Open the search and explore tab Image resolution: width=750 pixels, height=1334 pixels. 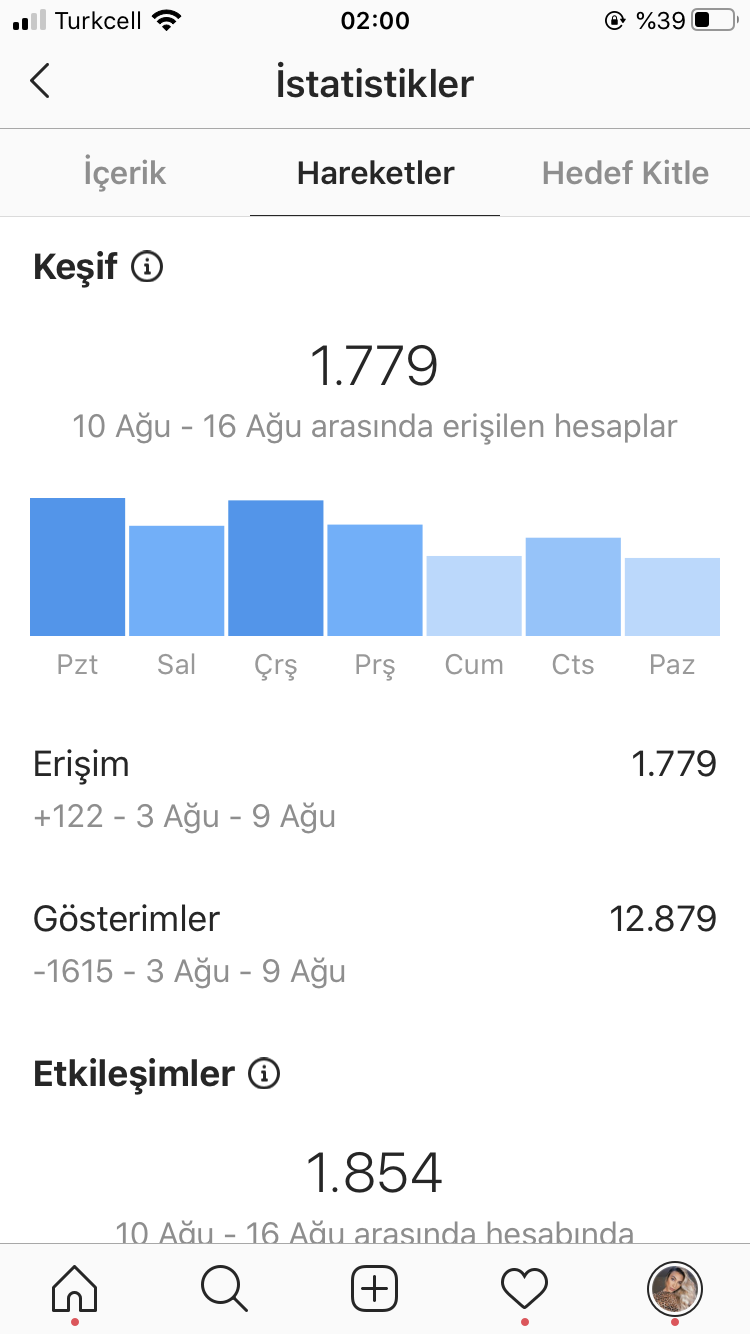[x=224, y=1288]
